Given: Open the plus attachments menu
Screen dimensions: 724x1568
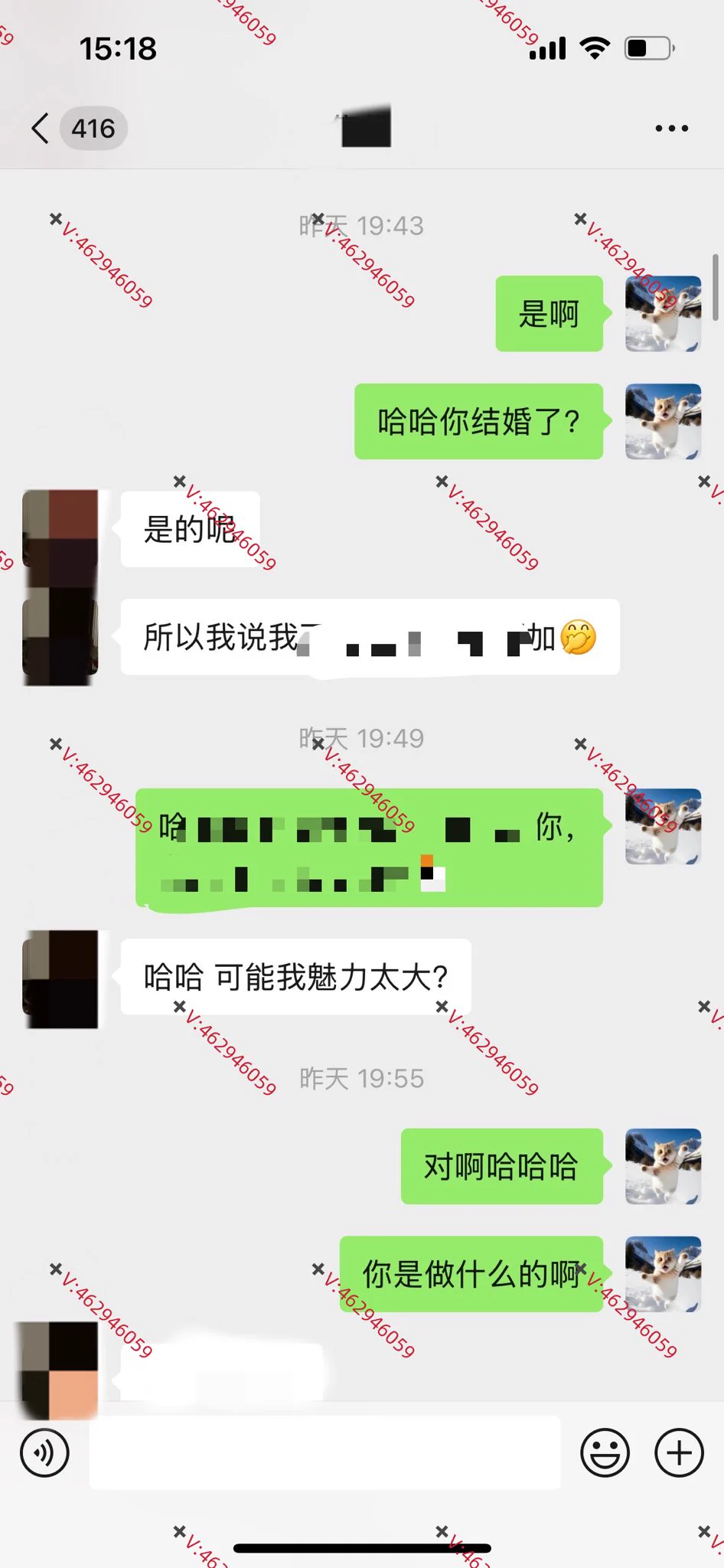Looking at the screenshot, I should [679, 1452].
